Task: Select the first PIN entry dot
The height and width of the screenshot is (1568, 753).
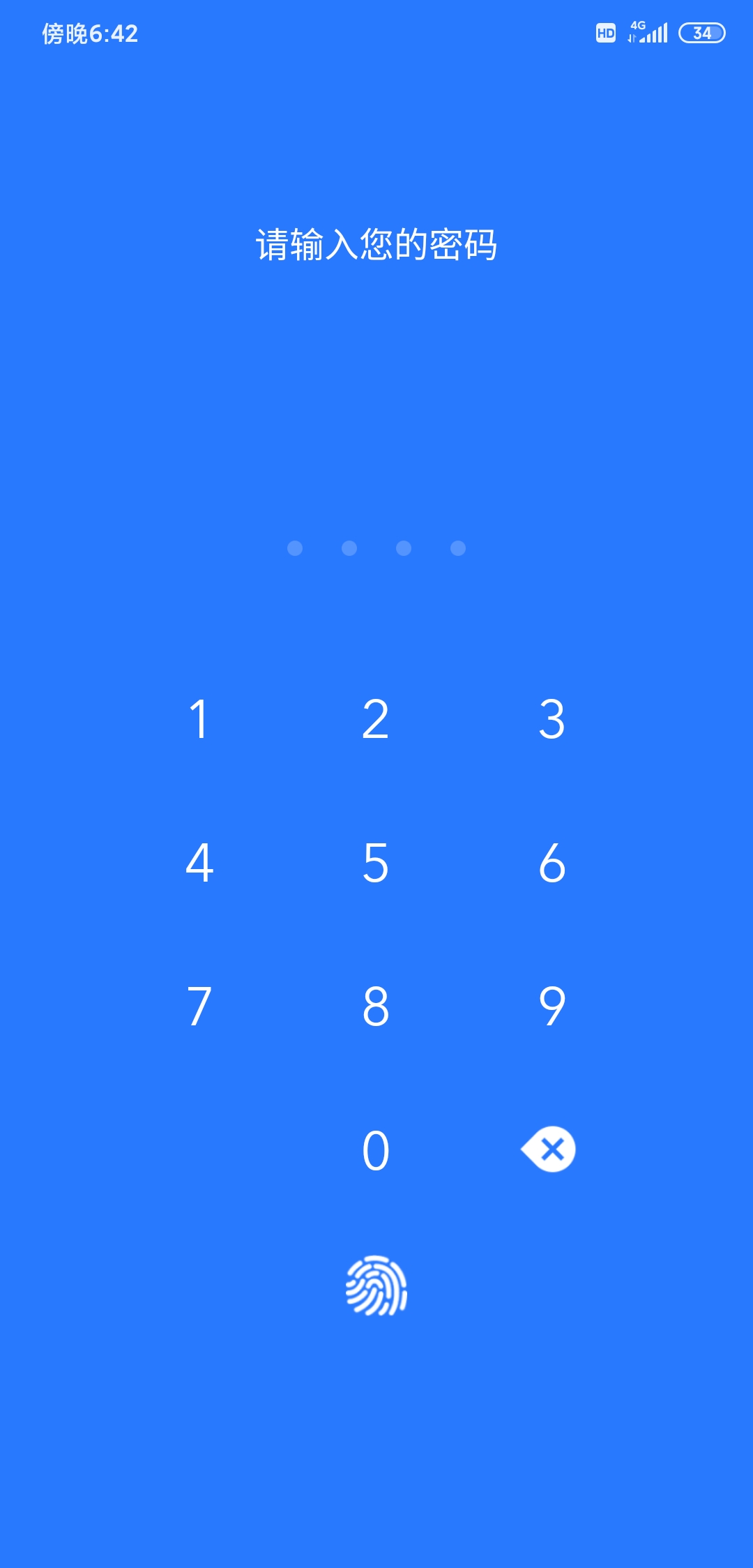Action: [294, 549]
